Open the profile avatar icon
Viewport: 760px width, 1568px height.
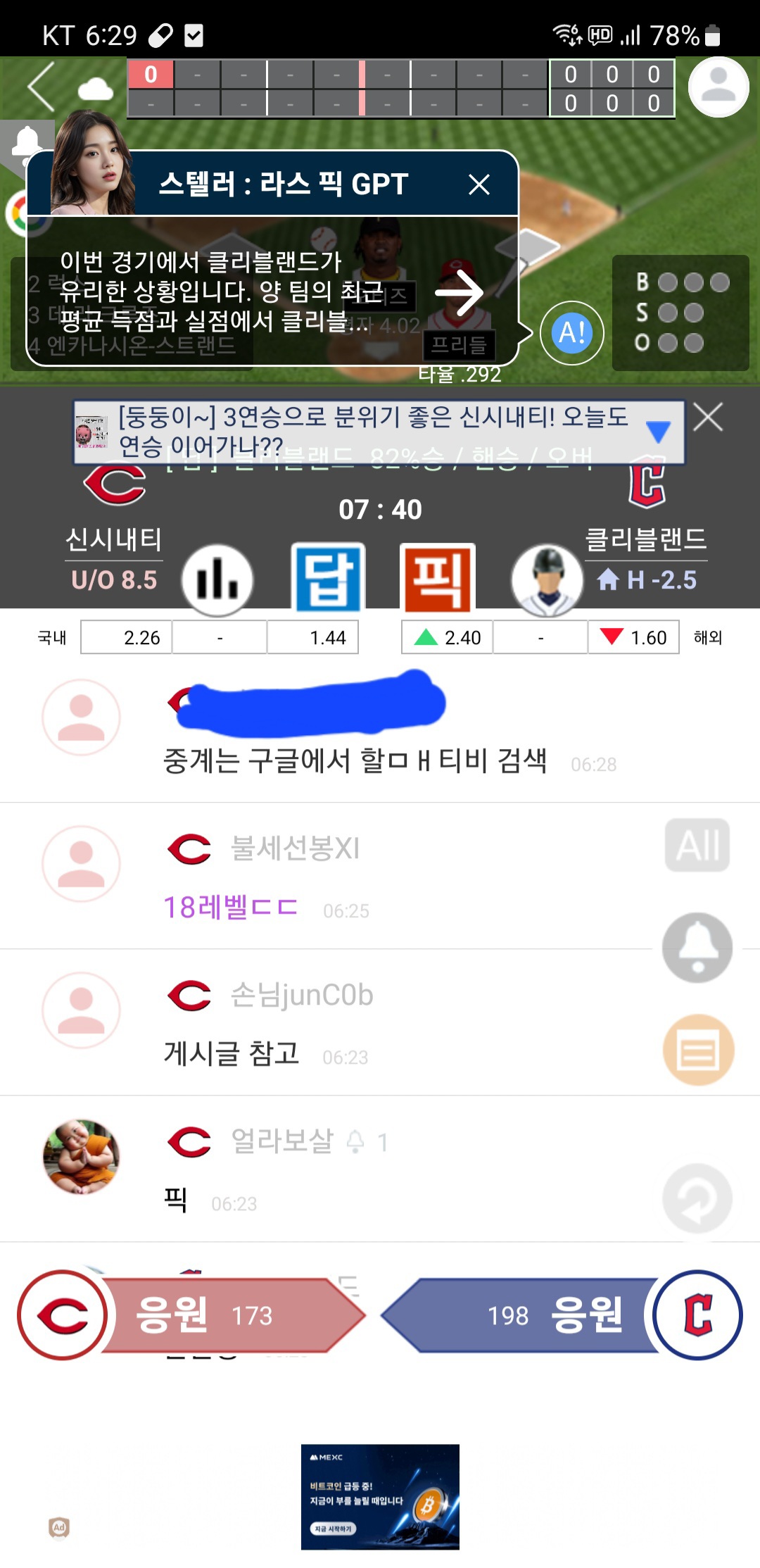click(718, 87)
